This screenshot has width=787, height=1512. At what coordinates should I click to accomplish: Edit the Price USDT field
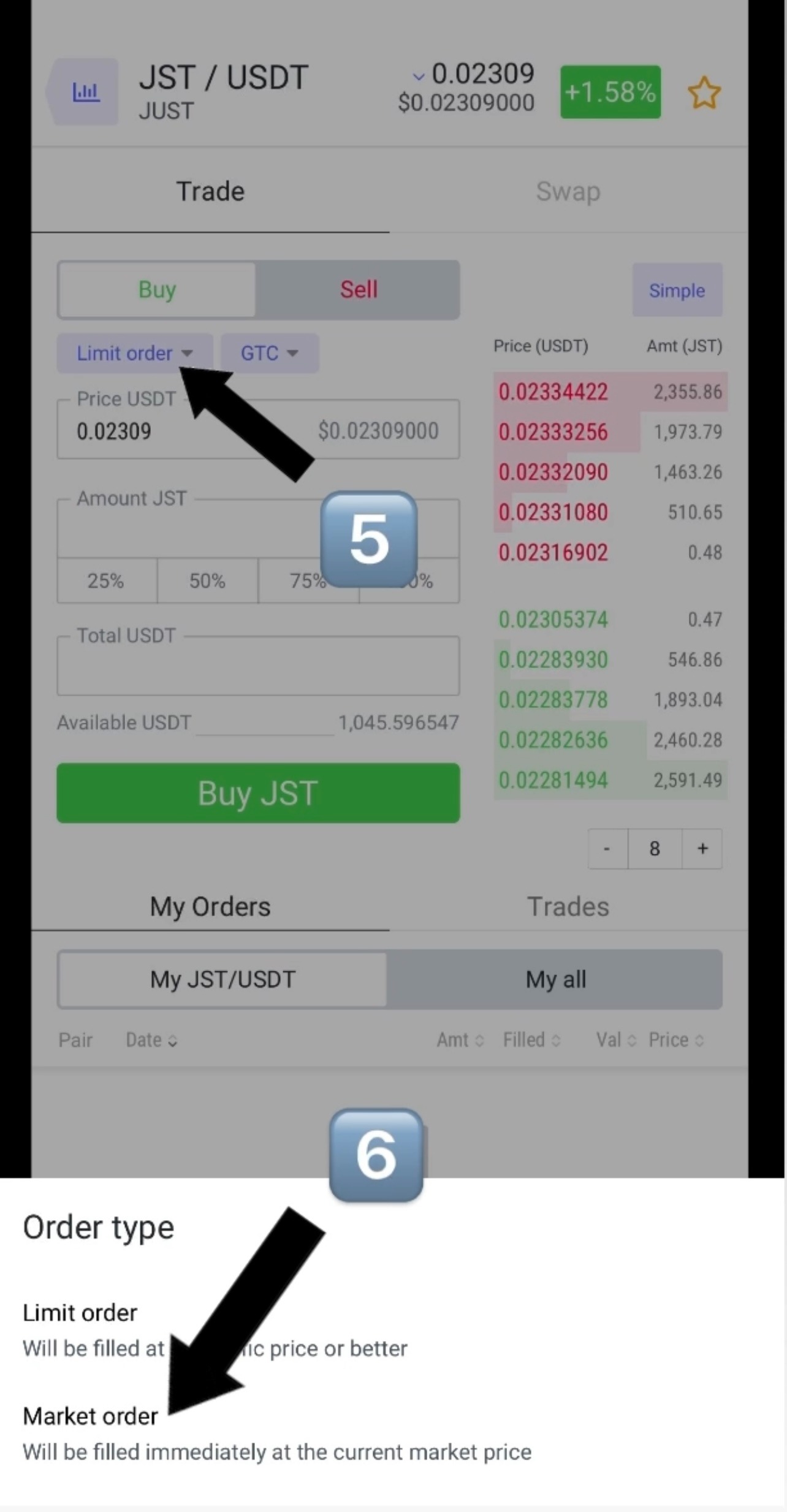click(184, 431)
